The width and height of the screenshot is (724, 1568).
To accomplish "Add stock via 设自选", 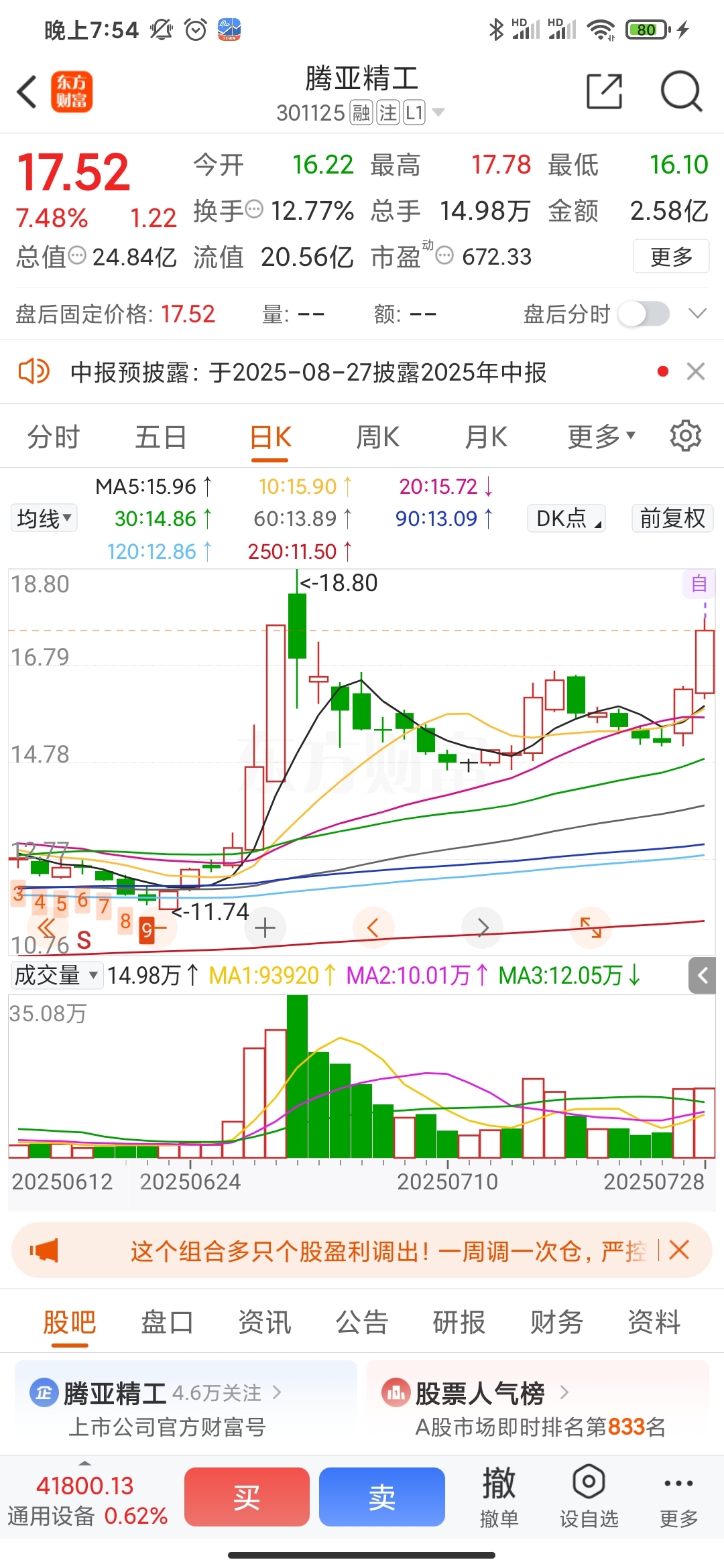I will pyautogui.click(x=589, y=1498).
